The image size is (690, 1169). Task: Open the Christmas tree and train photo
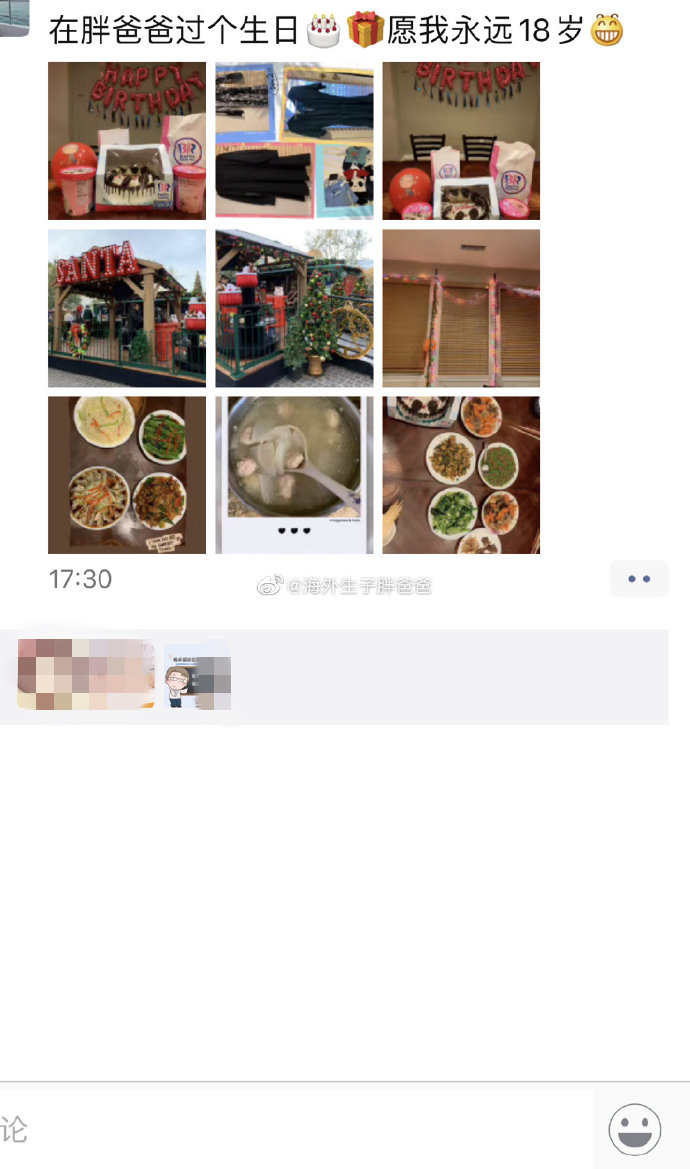coord(294,308)
